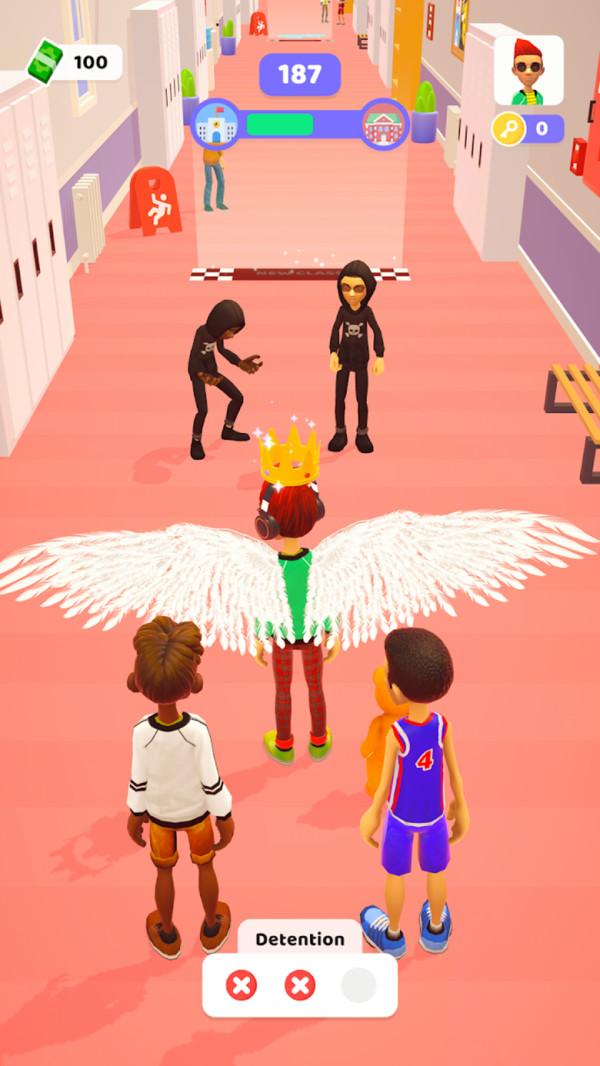Open the character avatar portrait
Viewport: 600px width, 1066px height.
coord(528,71)
